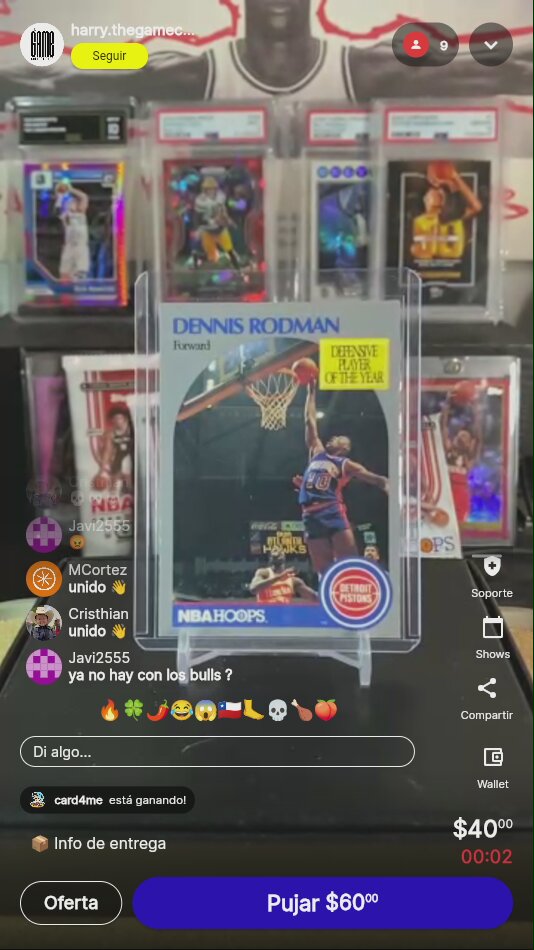Screen dimensions: 534x950
Task: Follow the seller with the Seguir button
Action: point(109,56)
